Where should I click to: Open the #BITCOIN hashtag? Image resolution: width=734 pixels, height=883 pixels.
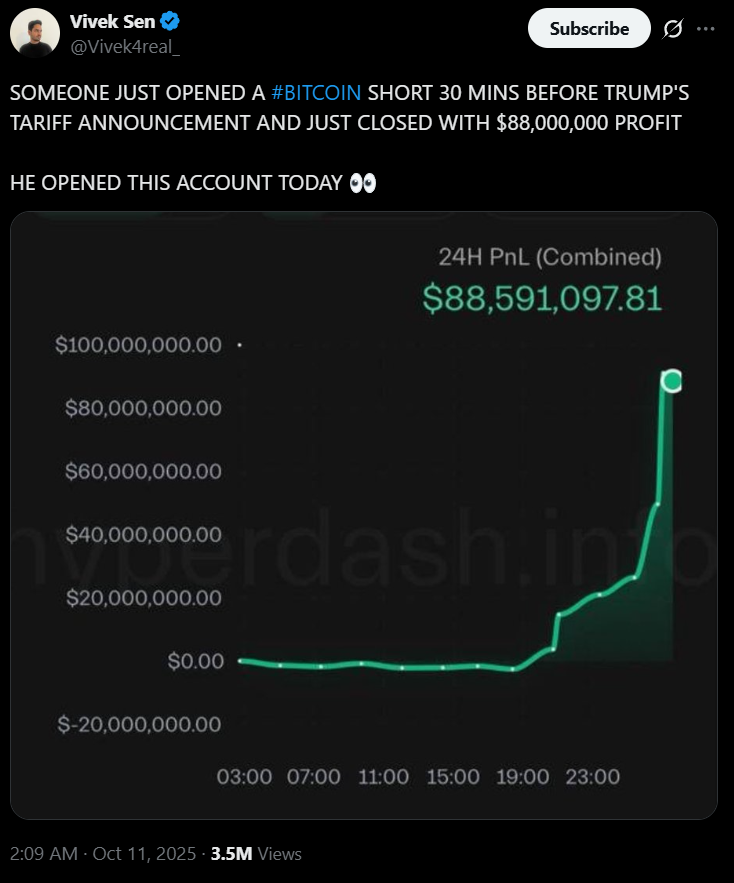coord(317,93)
